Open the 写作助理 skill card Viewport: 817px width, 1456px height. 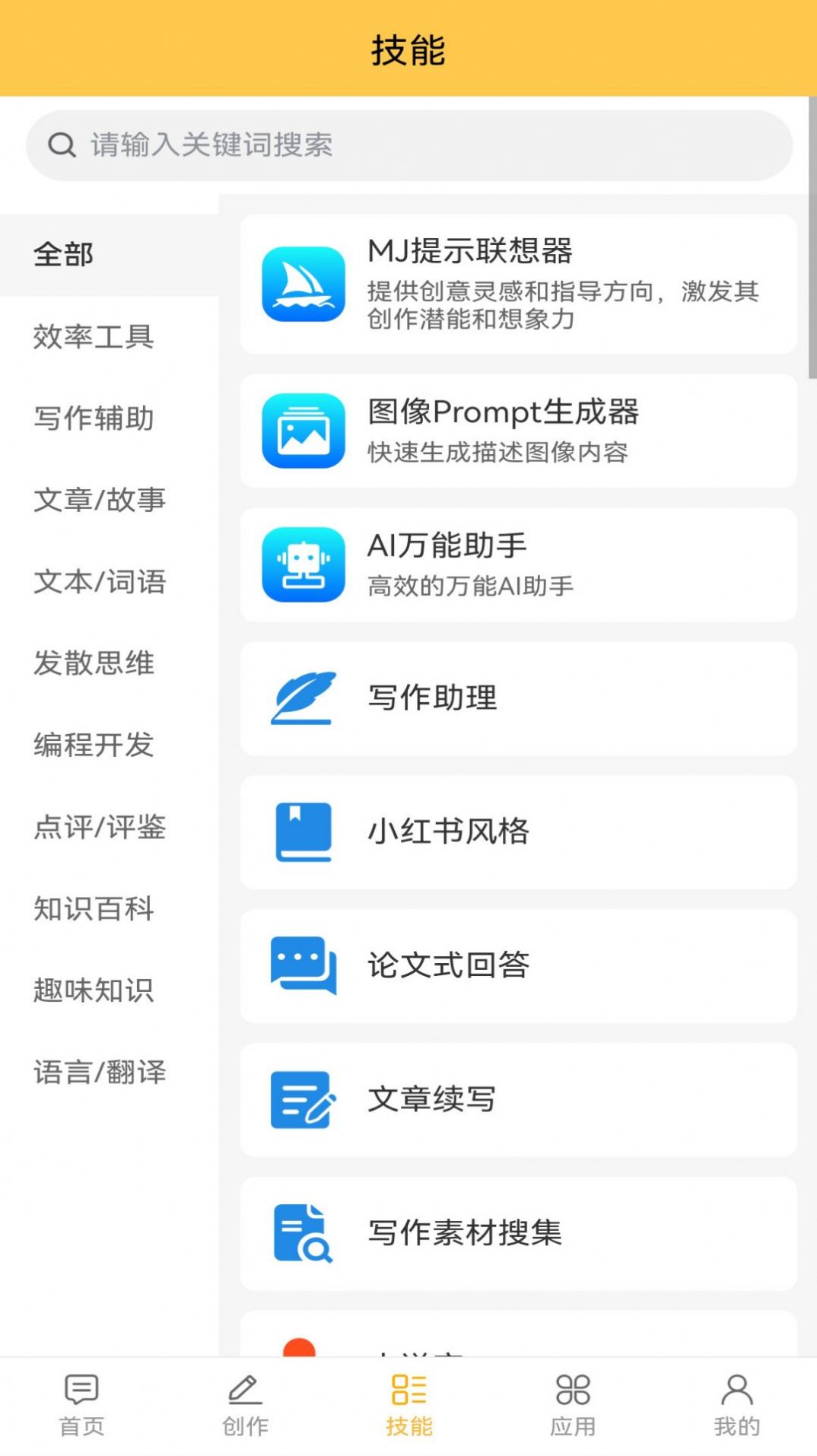click(518, 698)
